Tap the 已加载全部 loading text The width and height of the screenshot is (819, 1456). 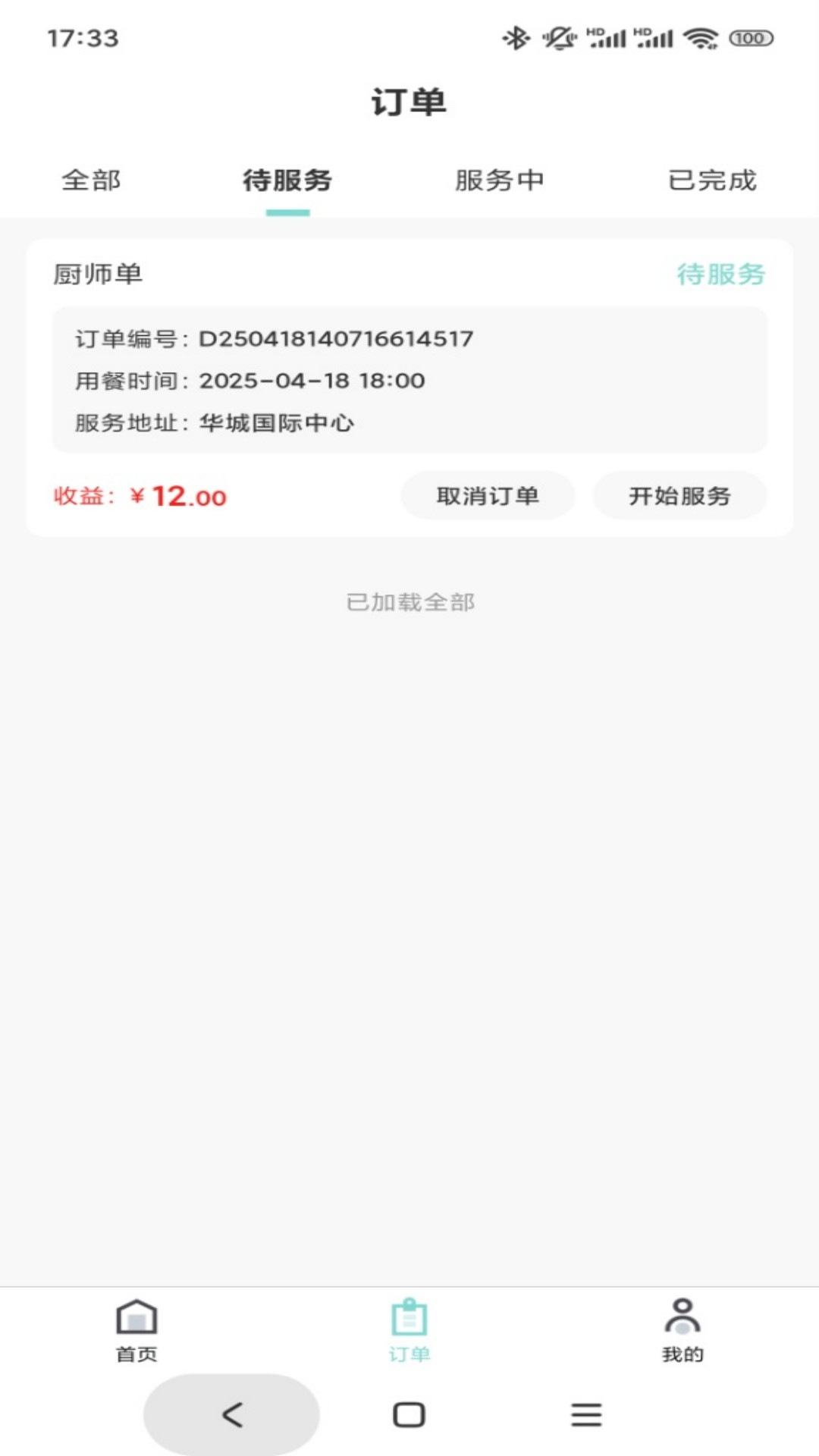[409, 601]
